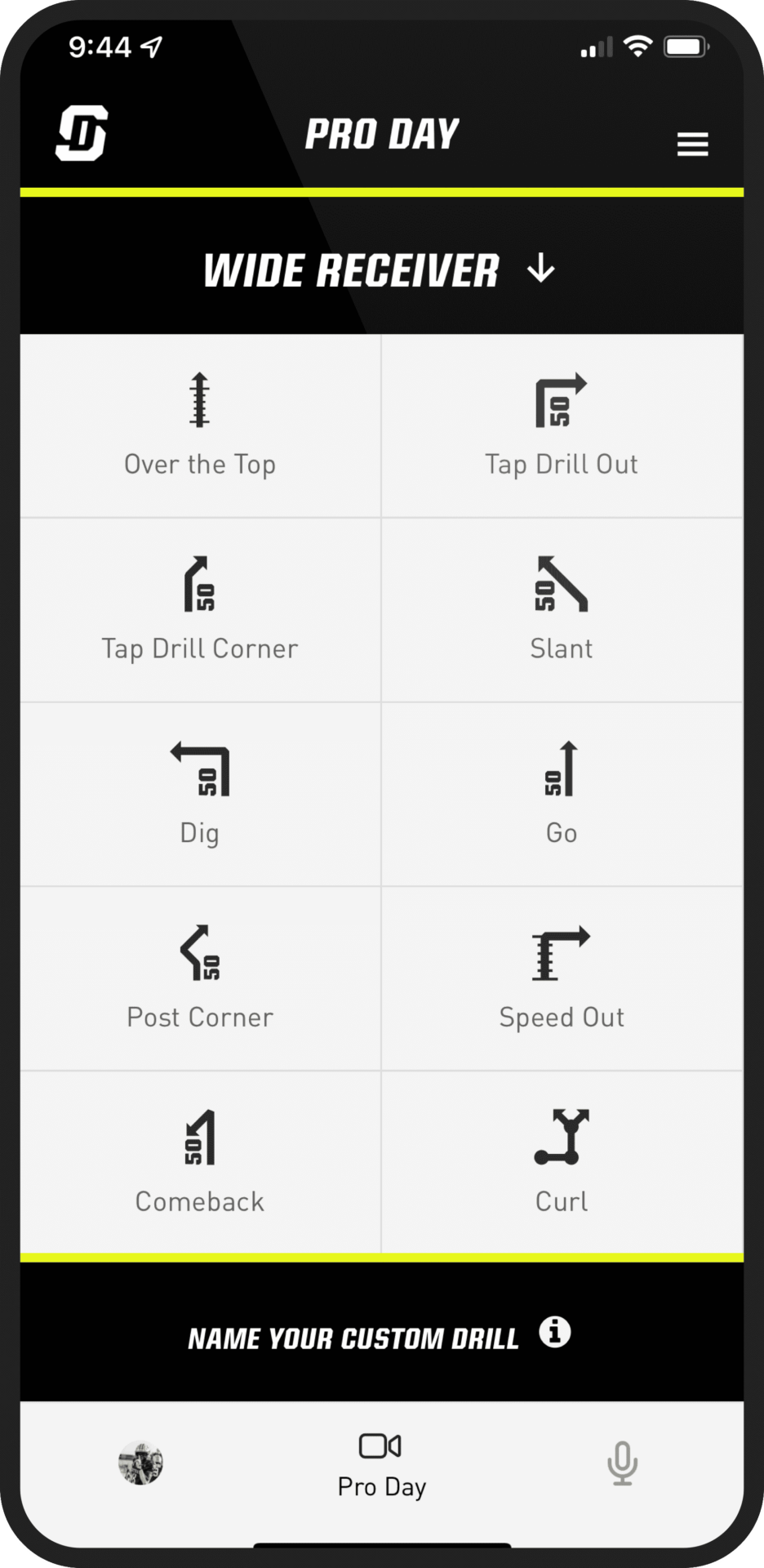Show info about custom drills

554,1332
